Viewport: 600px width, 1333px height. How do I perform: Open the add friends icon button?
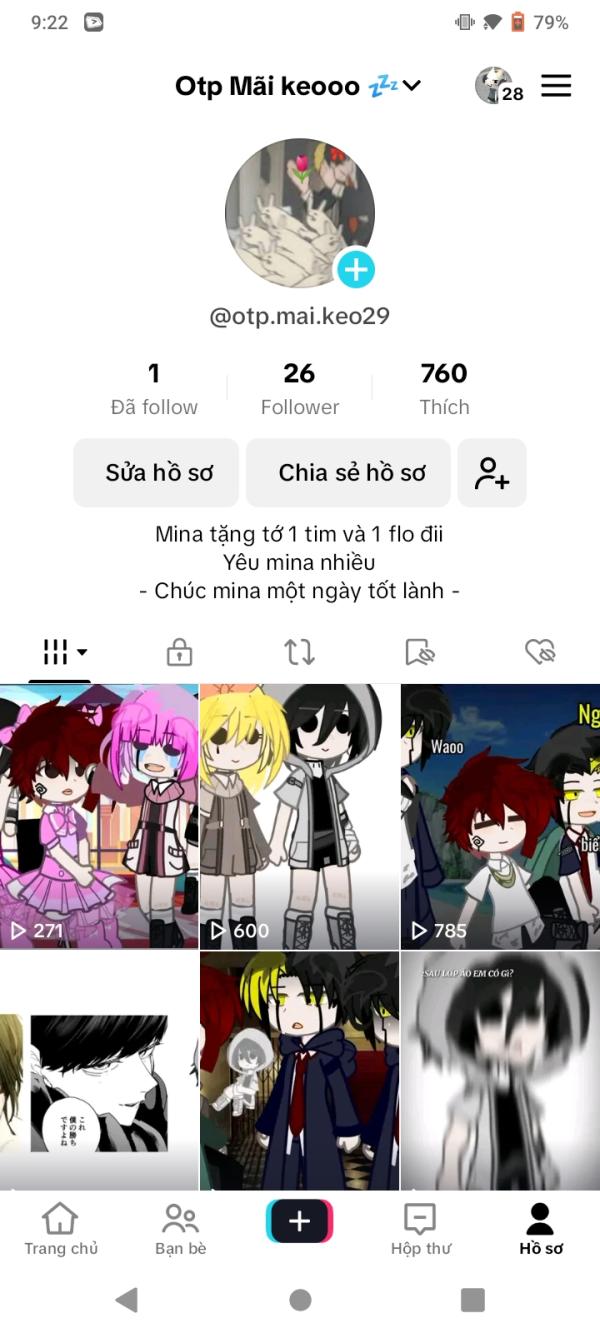click(x=492, y=473)
